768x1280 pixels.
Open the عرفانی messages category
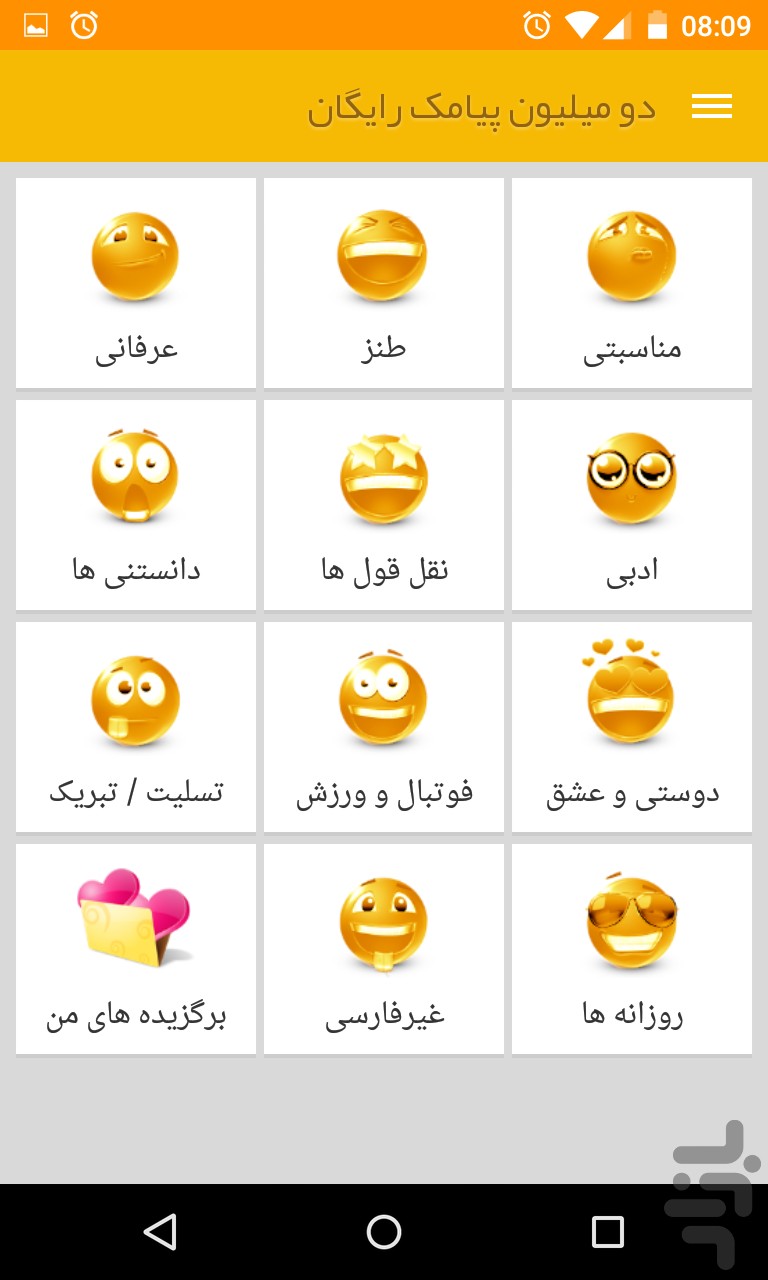[136, 283]
